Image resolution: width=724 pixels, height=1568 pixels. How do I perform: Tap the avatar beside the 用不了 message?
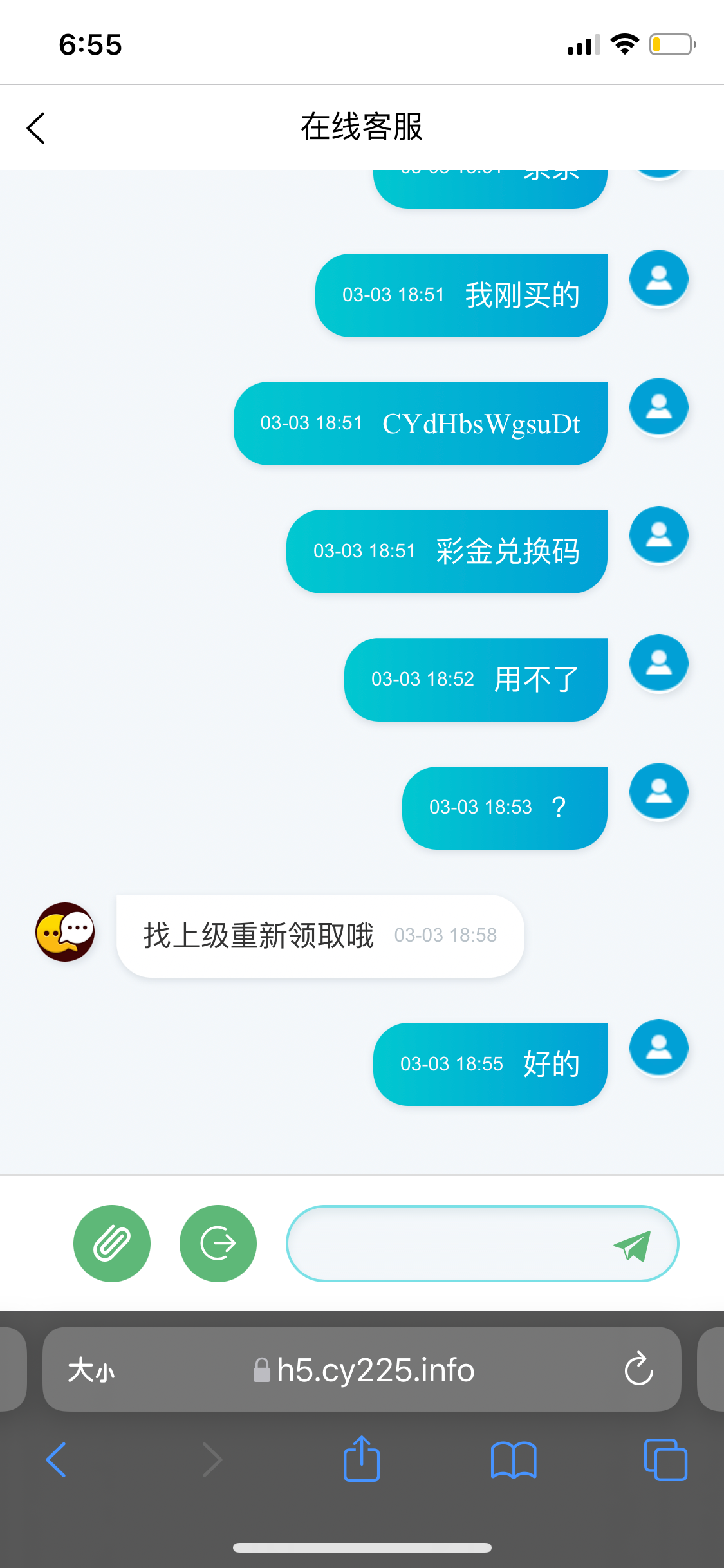pyautogui.click(x=658, y=663)
